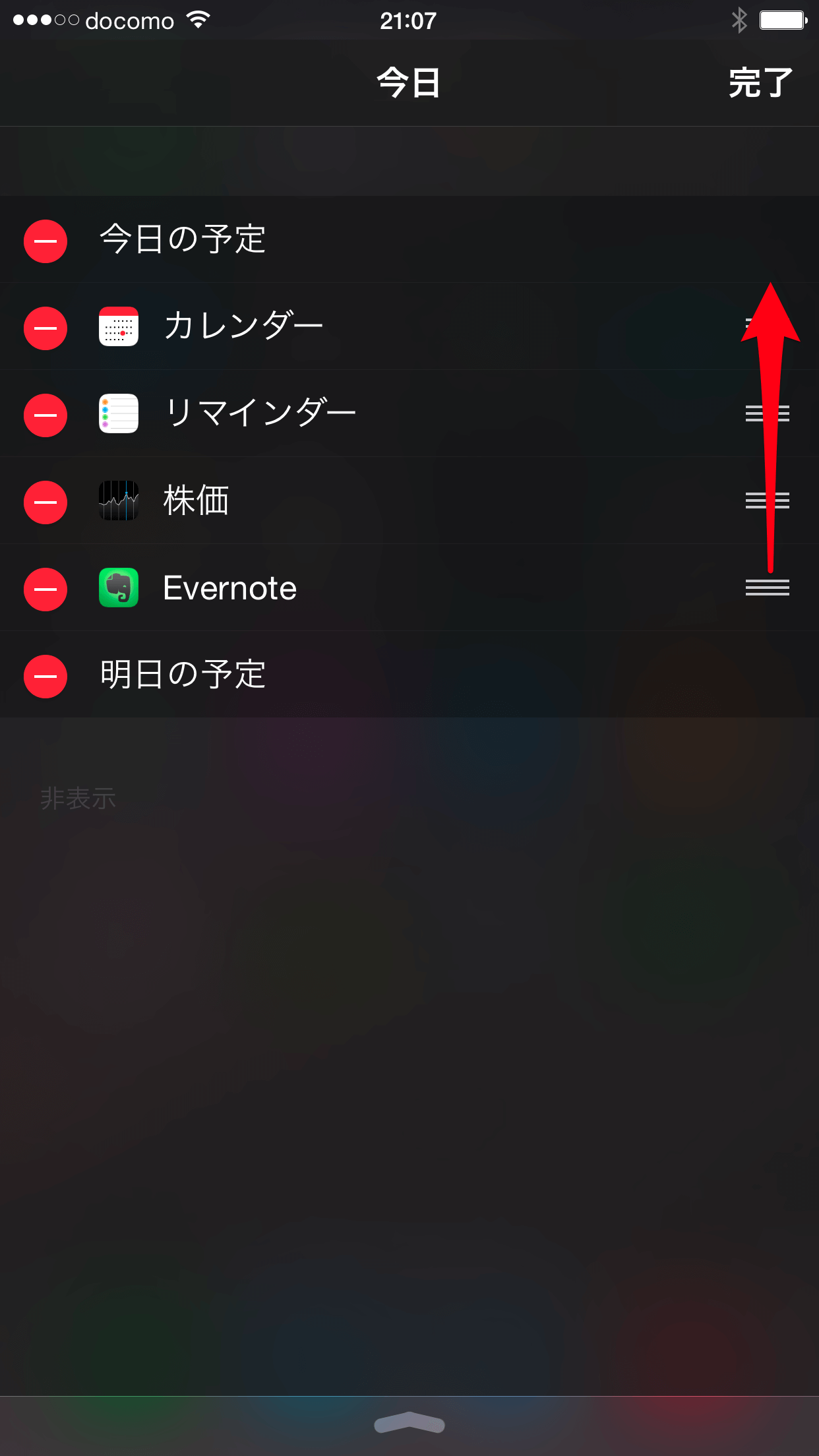Tap the Calendar app icon beside カレンダー

click(119, 326)
